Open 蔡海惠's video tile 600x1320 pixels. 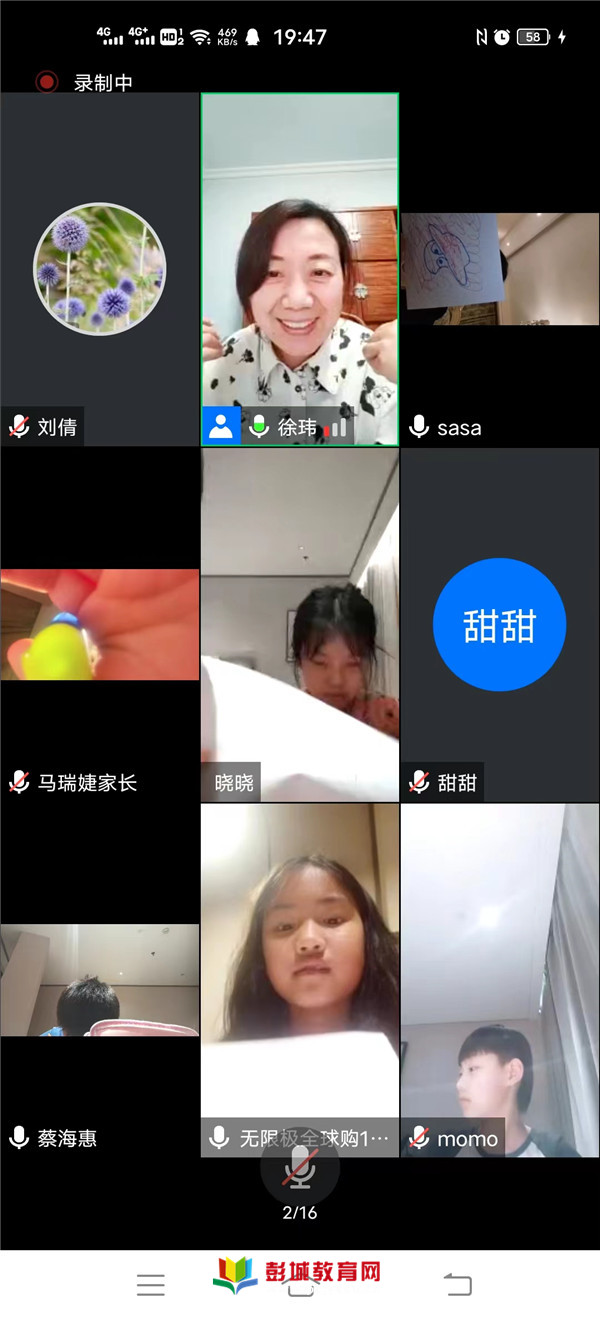pos(100,980)
